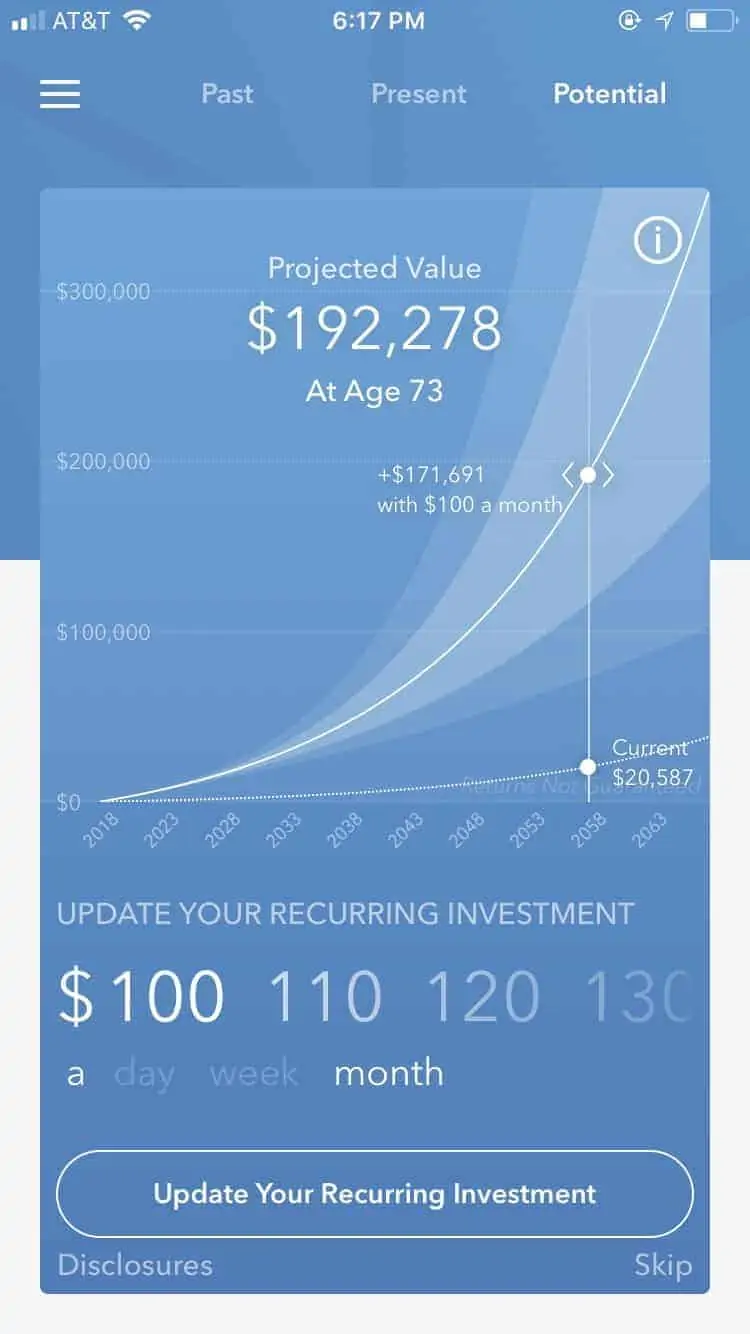The image size is (750, 1334).
Task: Open the projection info icon
Action: 657,240
